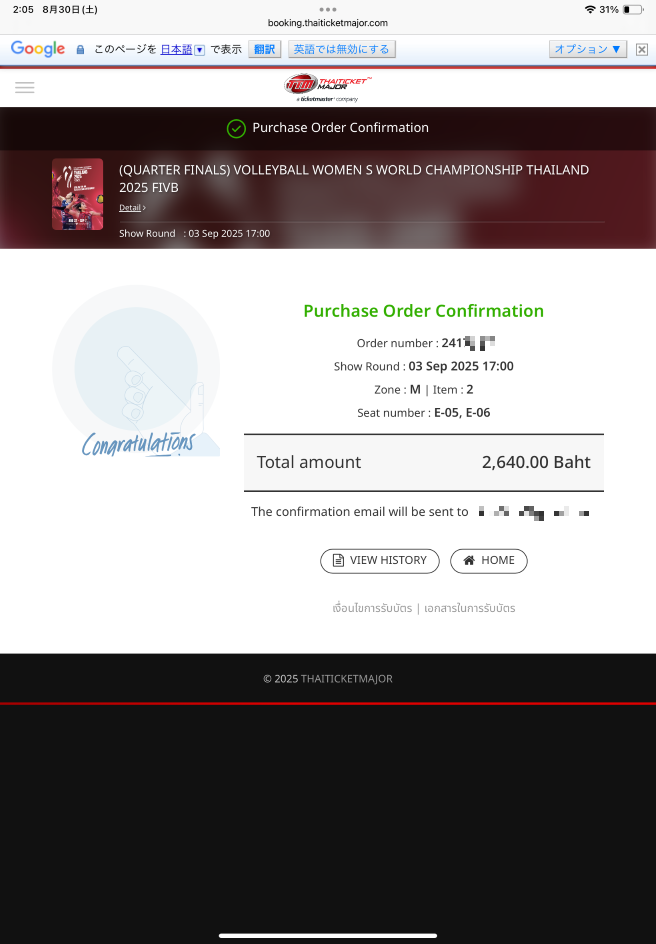Viewport: 656px width, 944px height.
Task: Open the translate options dropdown
Action: [588, 49]
